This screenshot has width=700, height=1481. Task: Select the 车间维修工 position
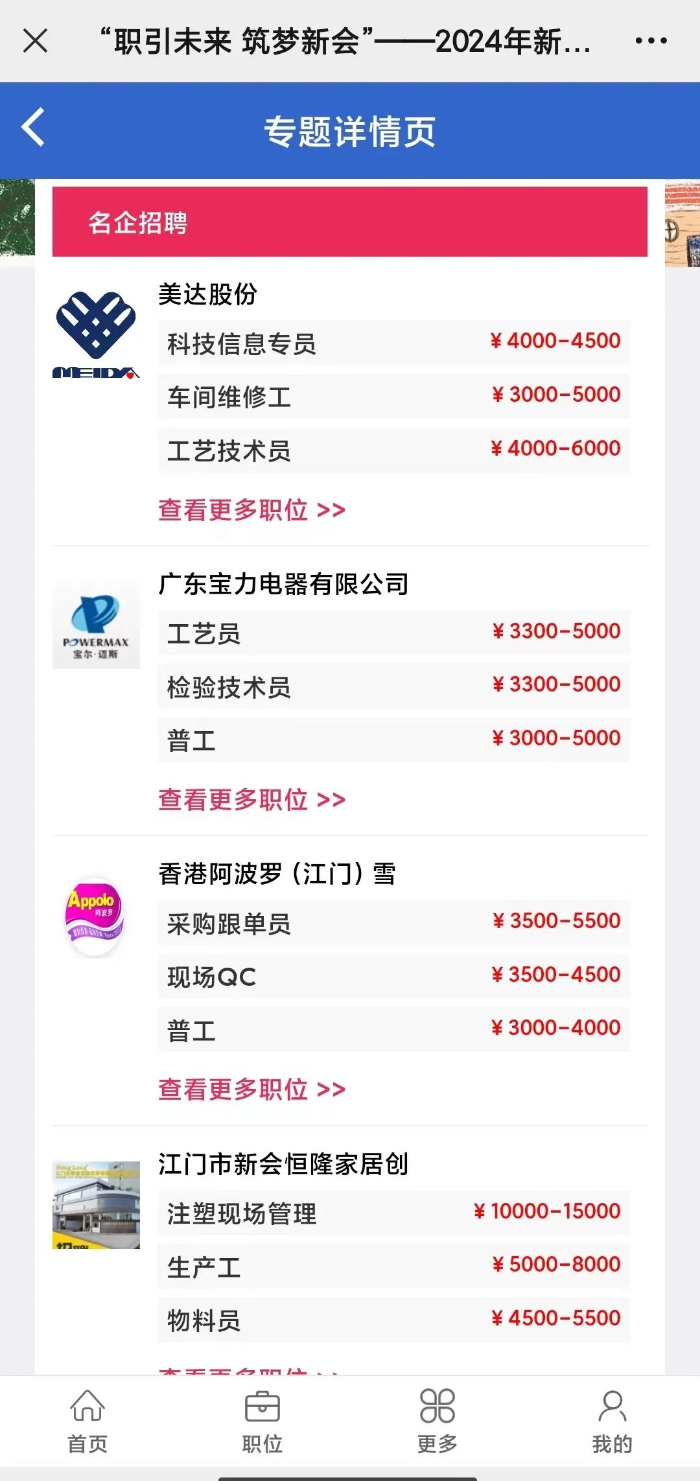pyautogui.click(x=393, y=396)
